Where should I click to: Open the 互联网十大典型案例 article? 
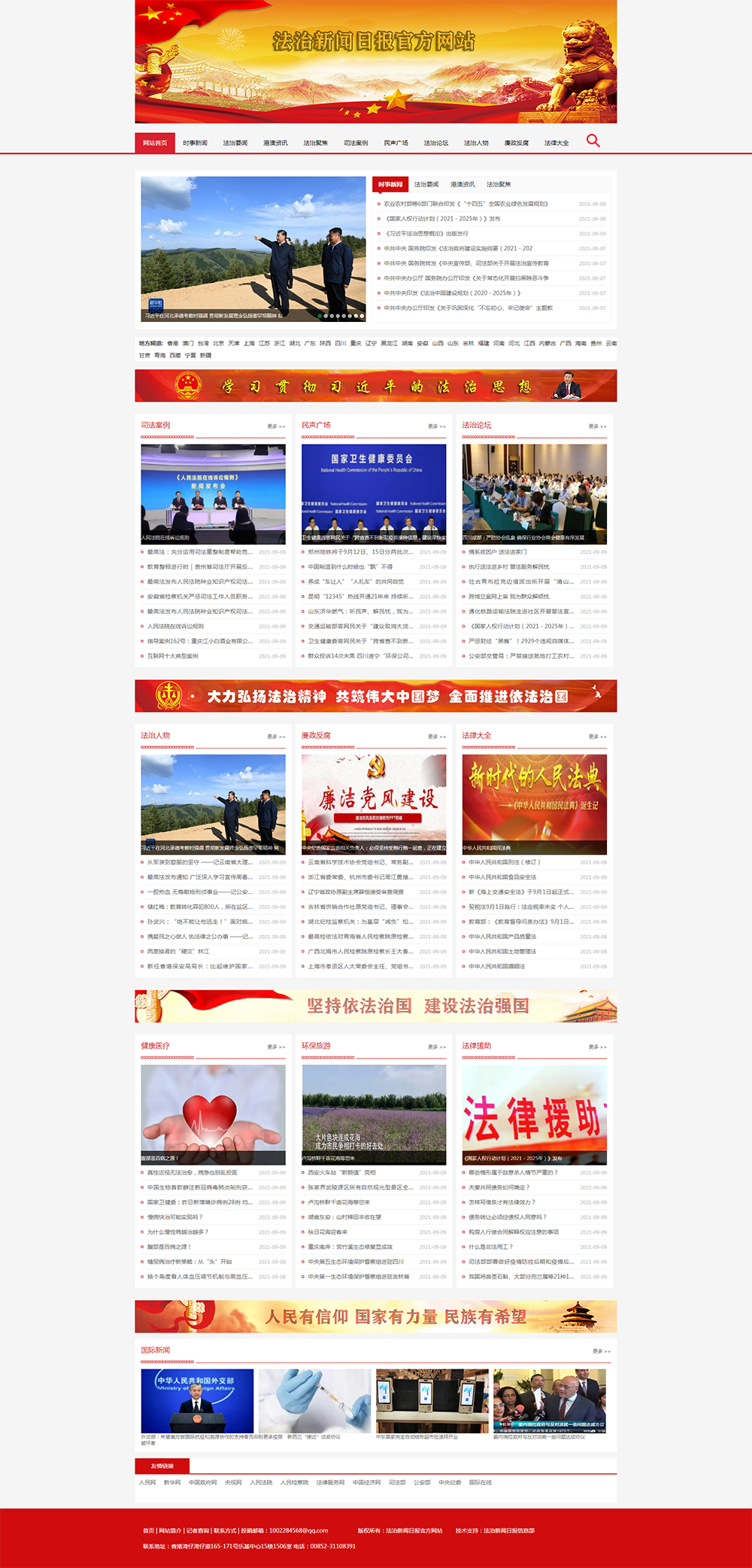click(x=173, y=656)
